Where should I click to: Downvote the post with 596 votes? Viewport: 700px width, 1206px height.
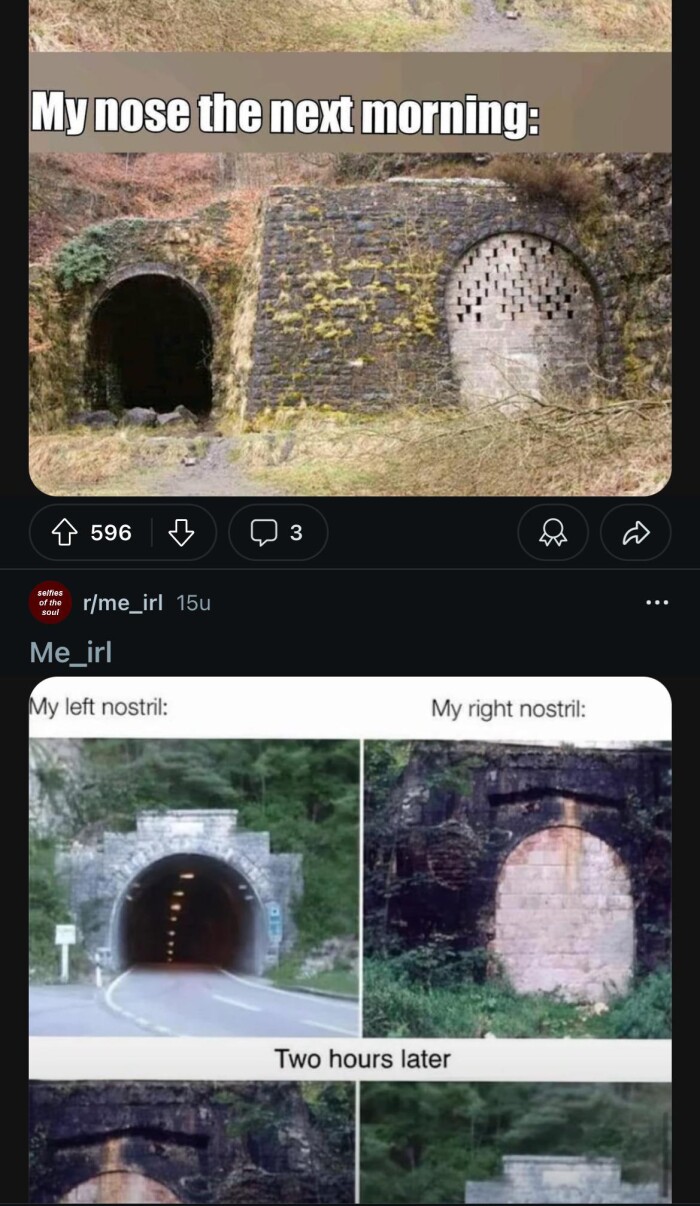tap(181, 533)
